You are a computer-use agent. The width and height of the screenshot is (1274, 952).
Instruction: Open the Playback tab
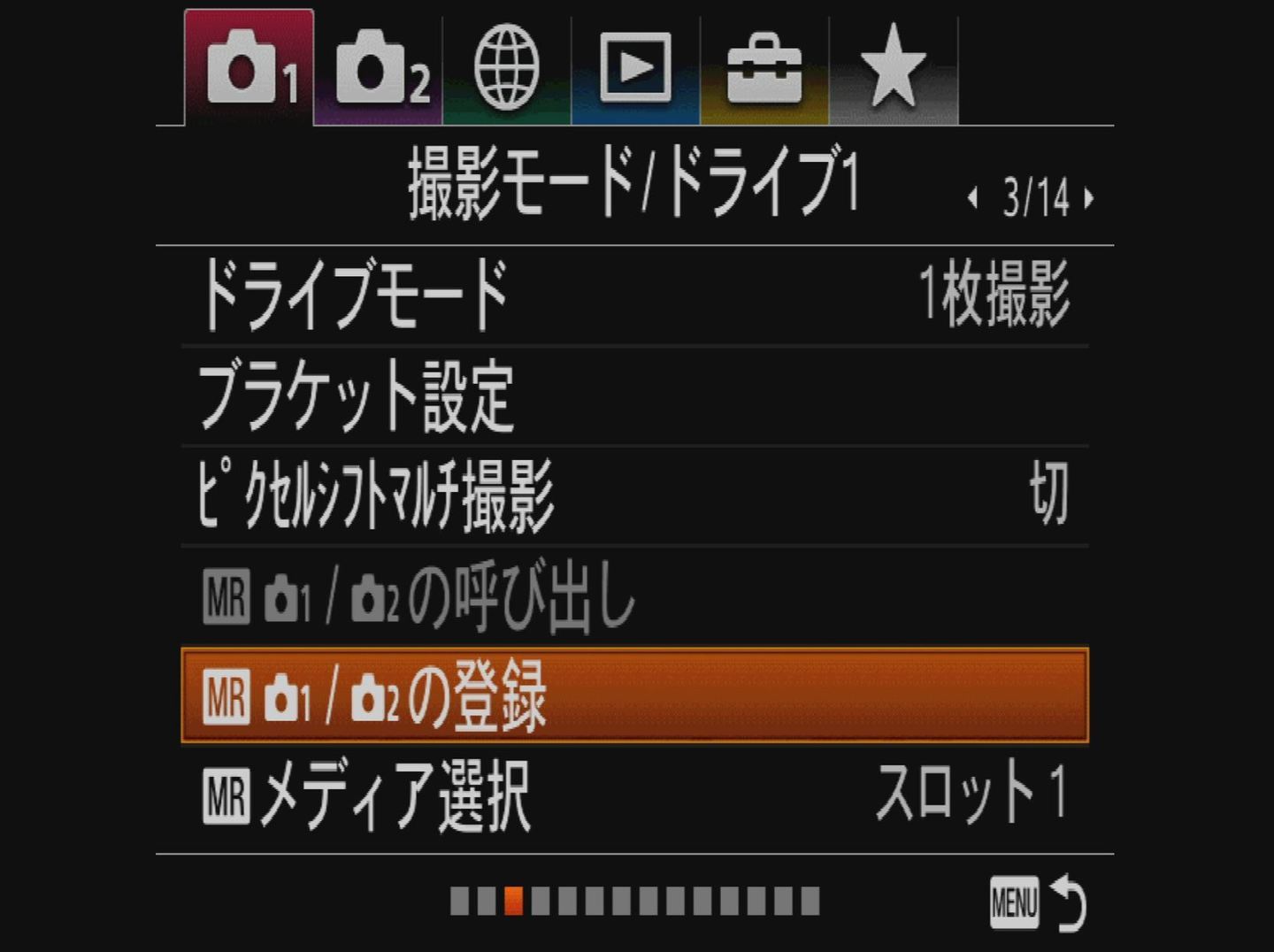click(x=635, y=68)
